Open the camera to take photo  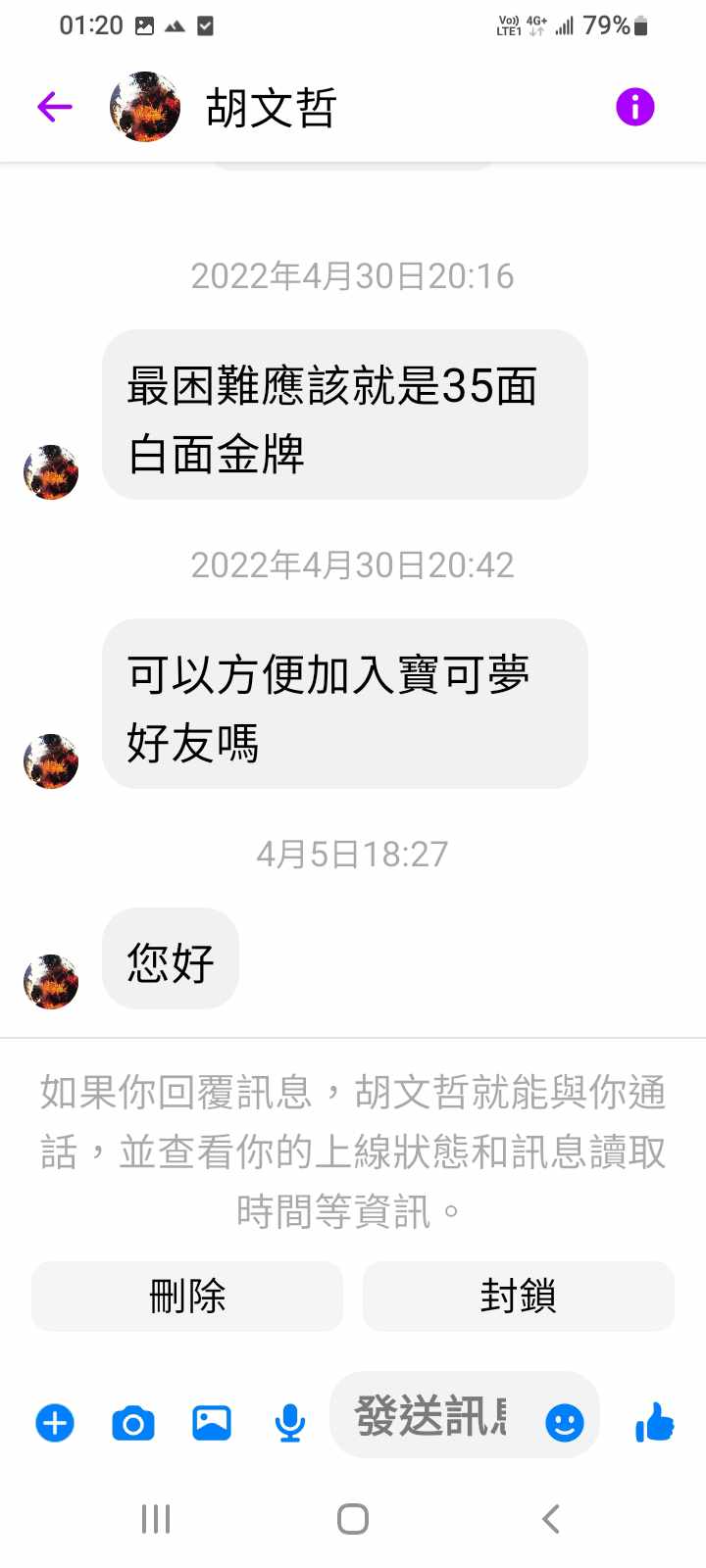tap(133, 1422)
